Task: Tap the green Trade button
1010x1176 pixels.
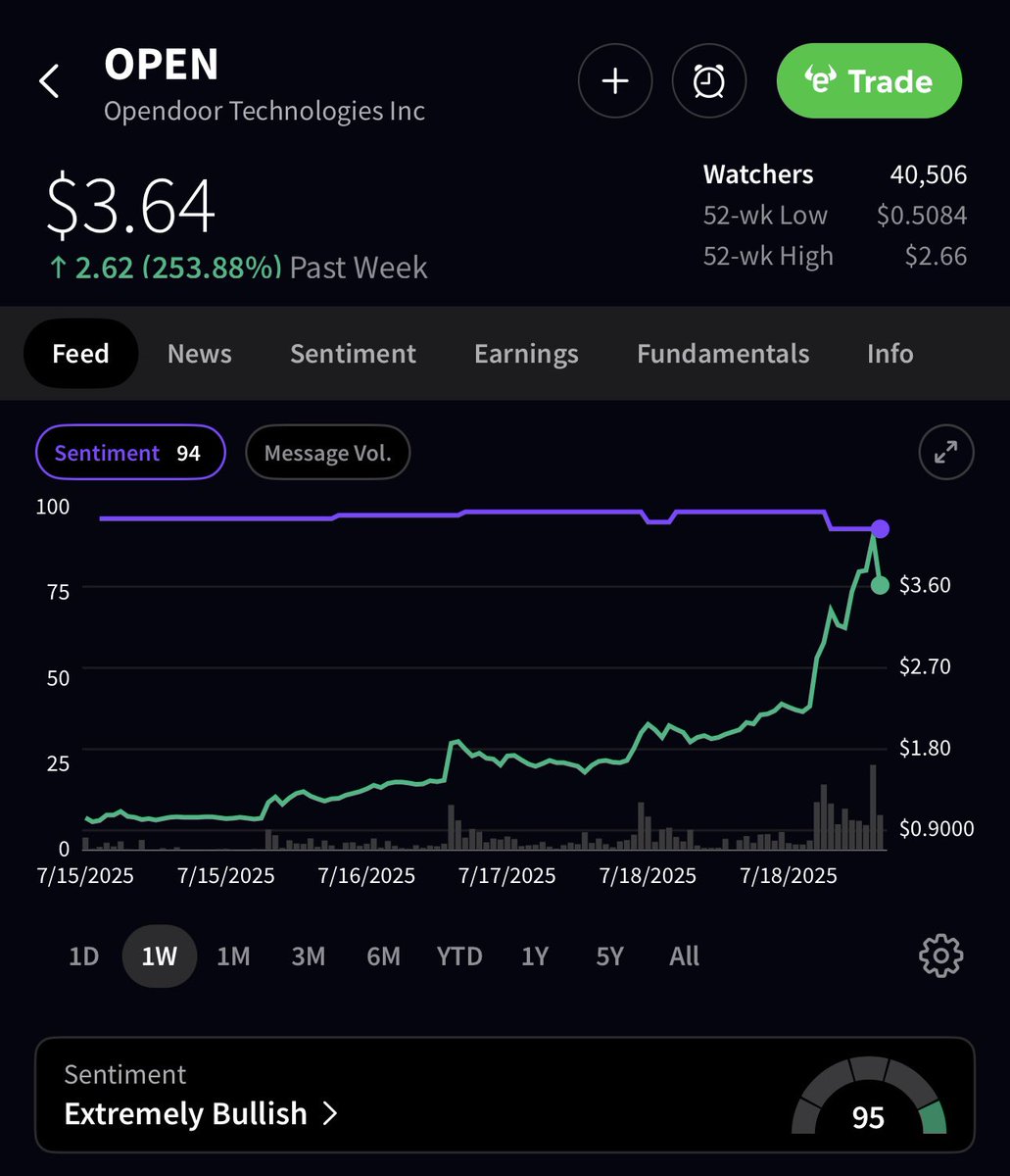Action: 869,81
